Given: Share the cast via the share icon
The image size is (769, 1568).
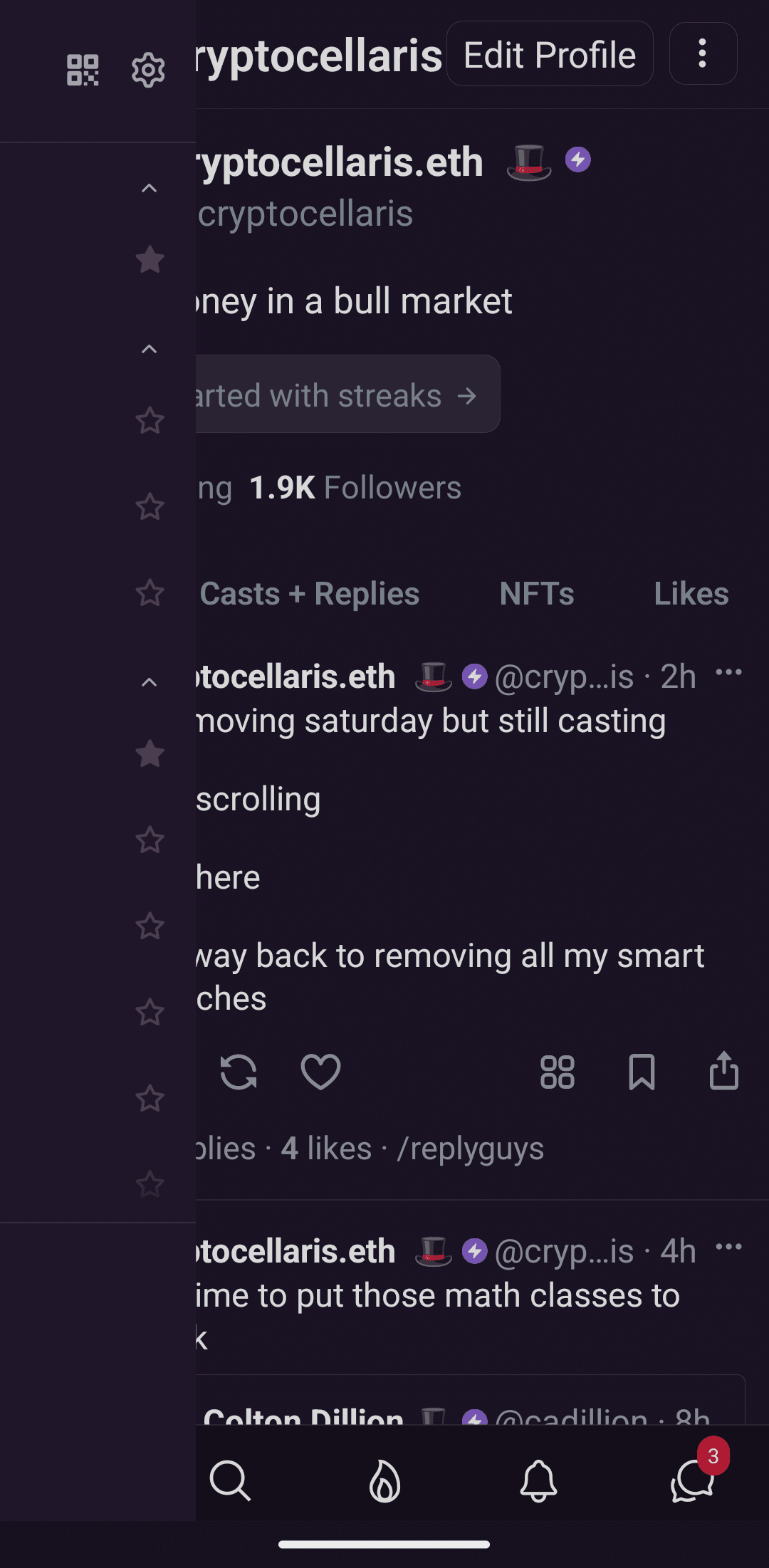Looking at the screenshot, I should click(723, 1072).
